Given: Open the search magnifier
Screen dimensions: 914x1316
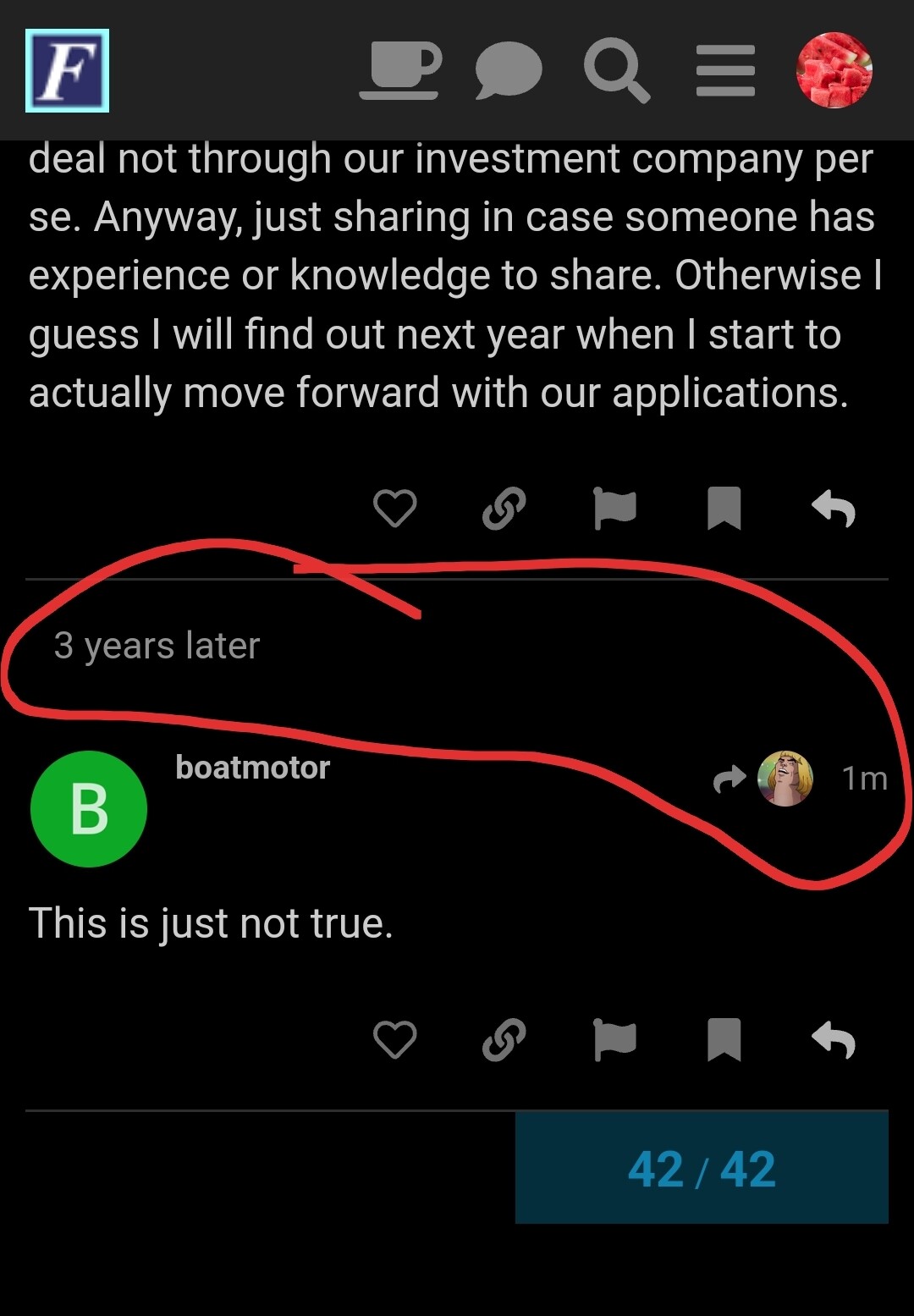Looking at the screenshot, I should pyautogui.click(x=616, y=70).
